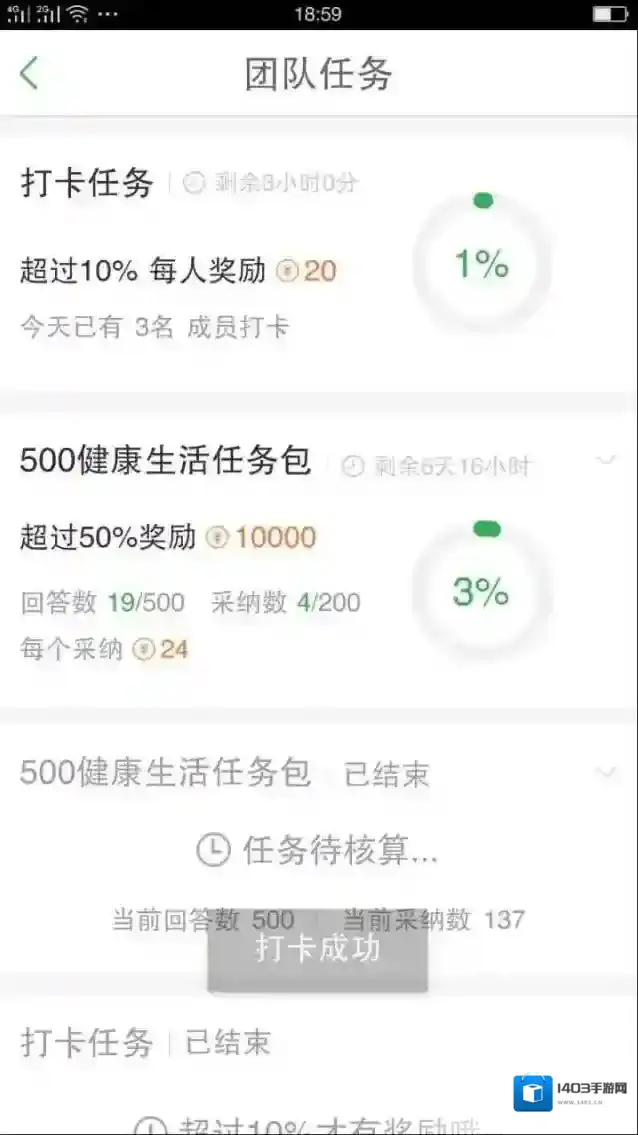
Task: Open the current 打卡任务 card
Action: click(x=88, y=183)
